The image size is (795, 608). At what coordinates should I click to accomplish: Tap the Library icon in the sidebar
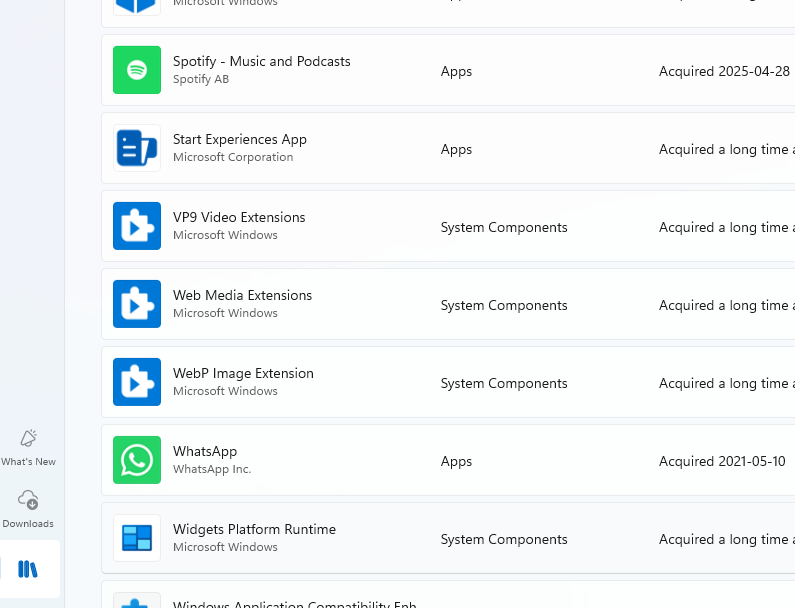[29, 569]
